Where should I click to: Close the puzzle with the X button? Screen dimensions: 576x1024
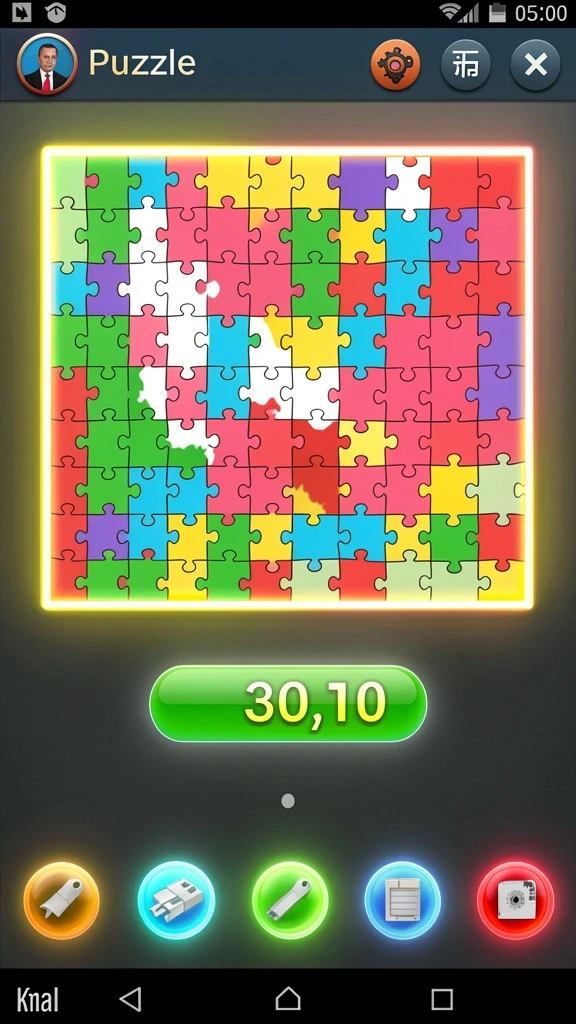(x=536, y=64)
